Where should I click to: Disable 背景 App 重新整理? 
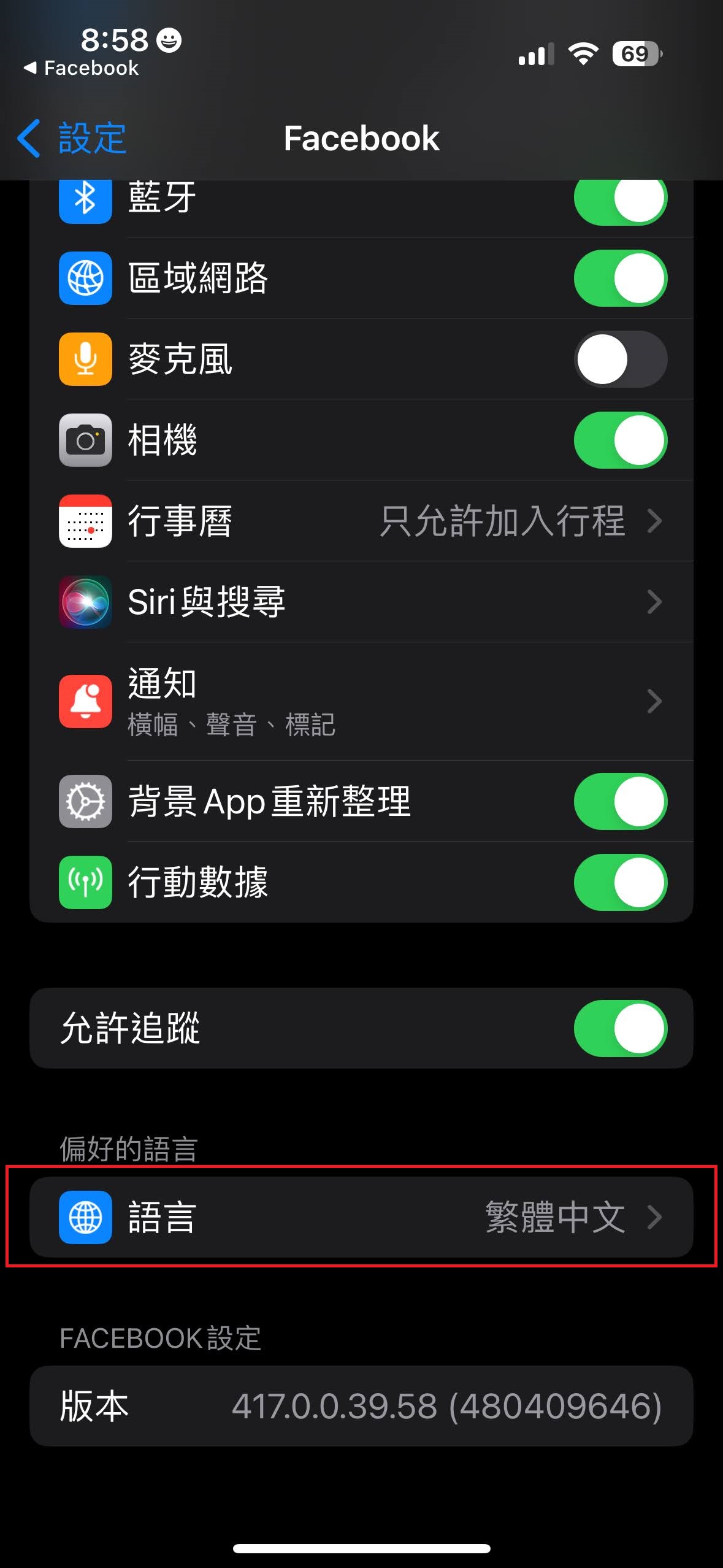click(620, 801)
